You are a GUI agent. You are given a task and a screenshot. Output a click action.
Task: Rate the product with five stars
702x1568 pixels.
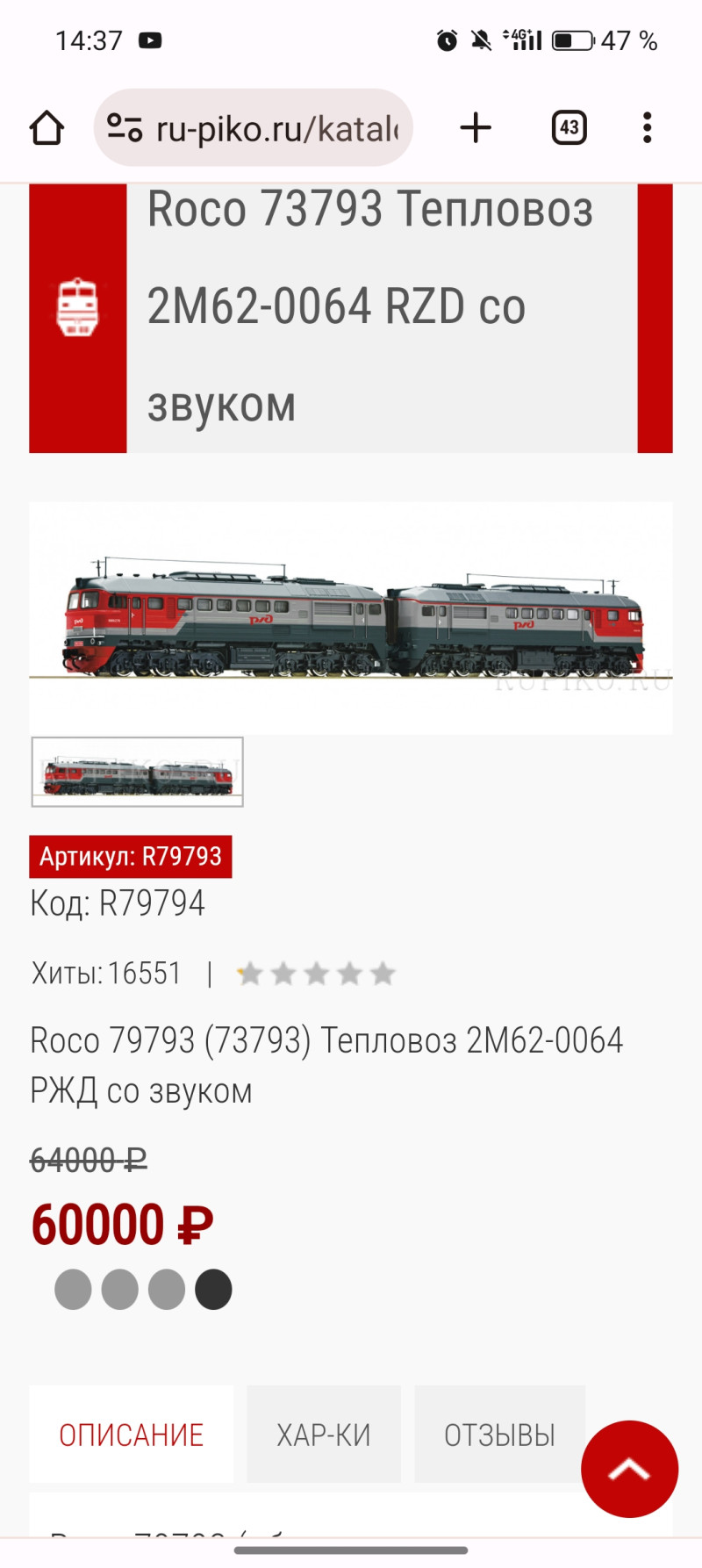(383, 974)
